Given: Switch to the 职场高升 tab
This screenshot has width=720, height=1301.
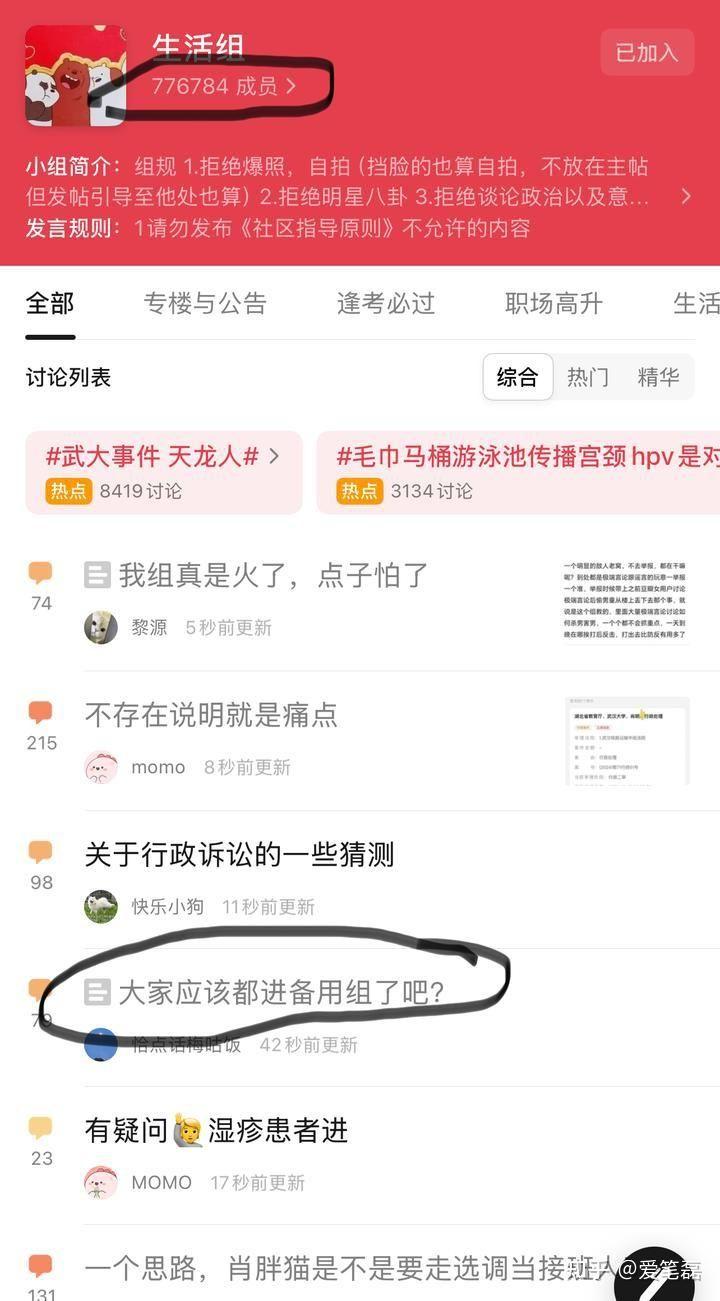Looking at the screenshot, I should coord(554,303).
